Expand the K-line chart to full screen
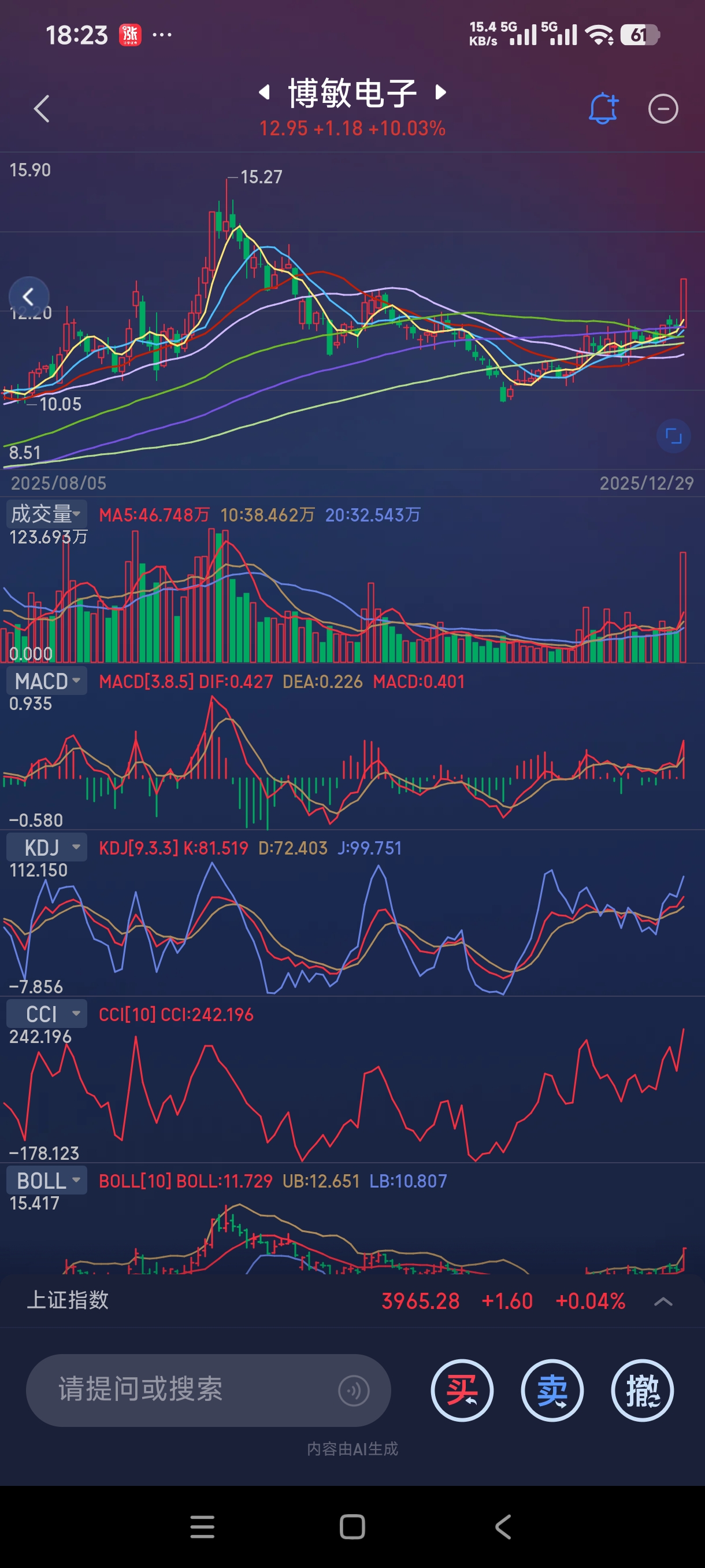 pyautogui.click(x=673, y=436)
